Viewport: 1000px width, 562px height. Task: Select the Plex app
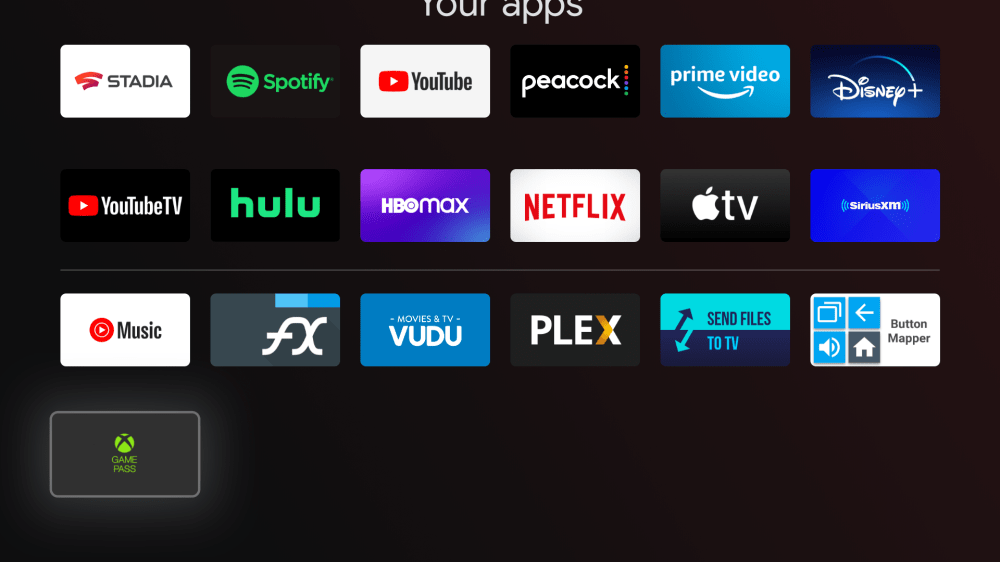(x=575, y=329)
